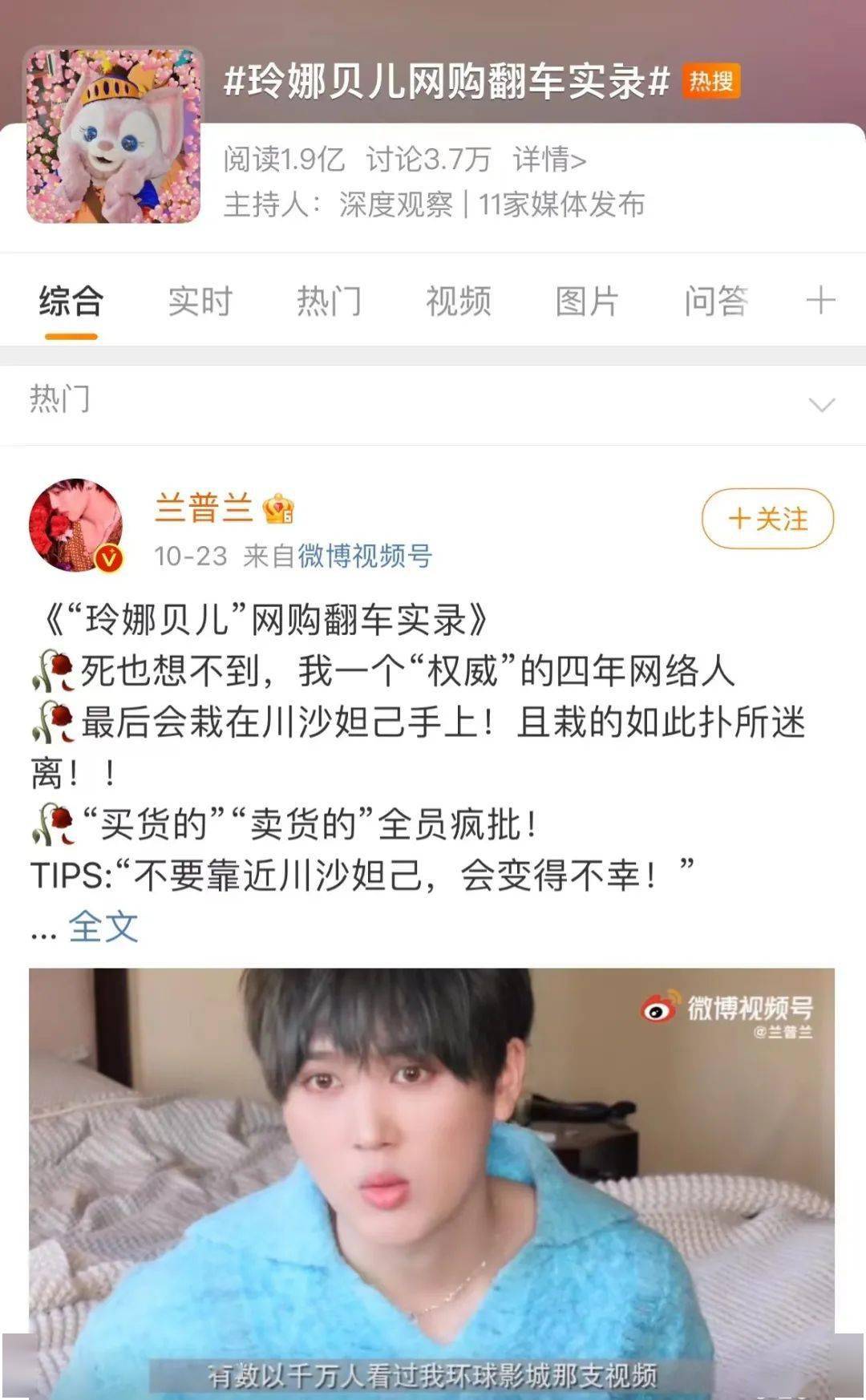Select the 图片 tab
This screenshot has width=866, height=1400.
click(587, 301)
